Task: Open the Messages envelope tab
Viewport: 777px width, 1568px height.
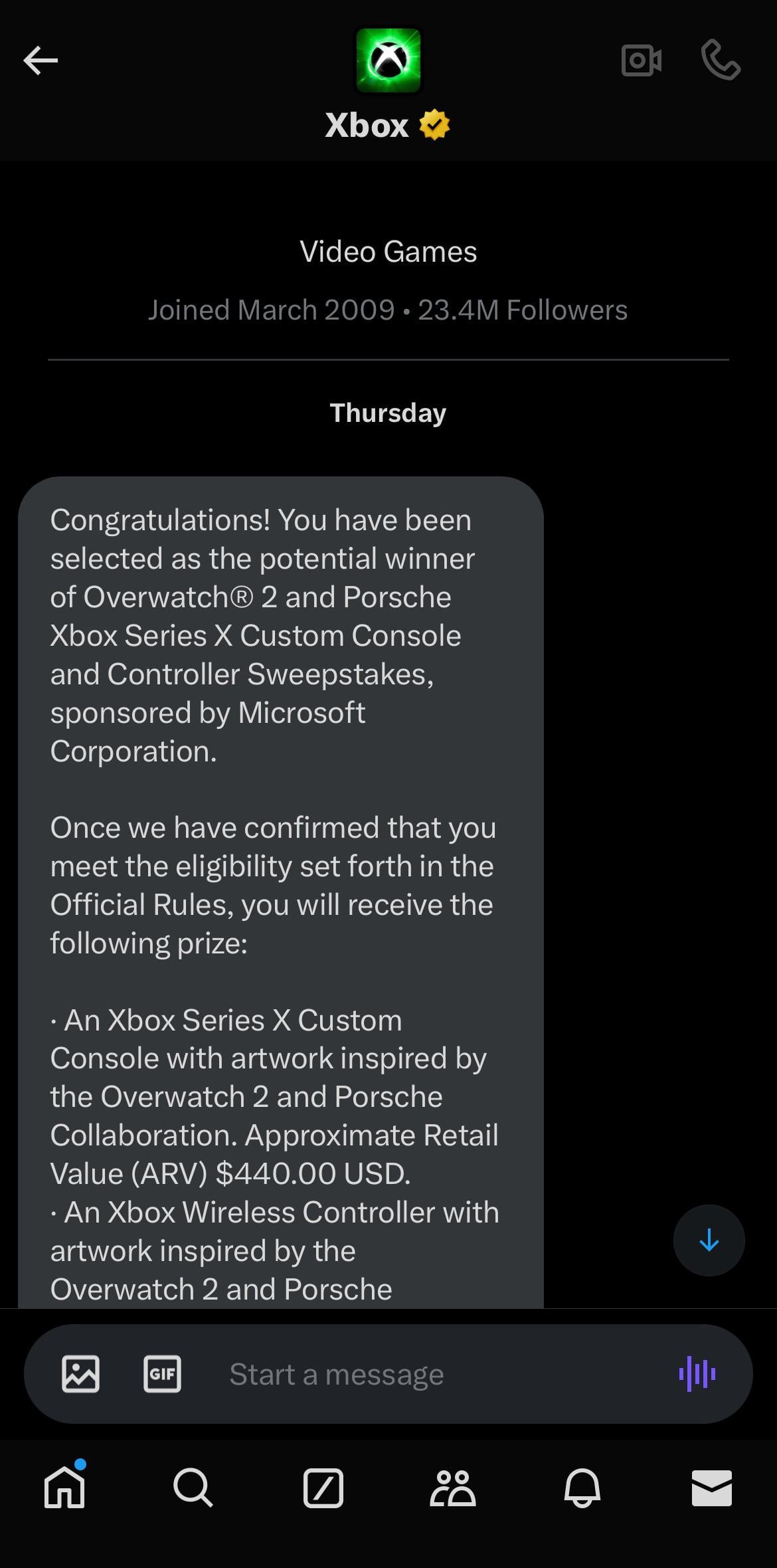Action: click(x=711, y=1487)
